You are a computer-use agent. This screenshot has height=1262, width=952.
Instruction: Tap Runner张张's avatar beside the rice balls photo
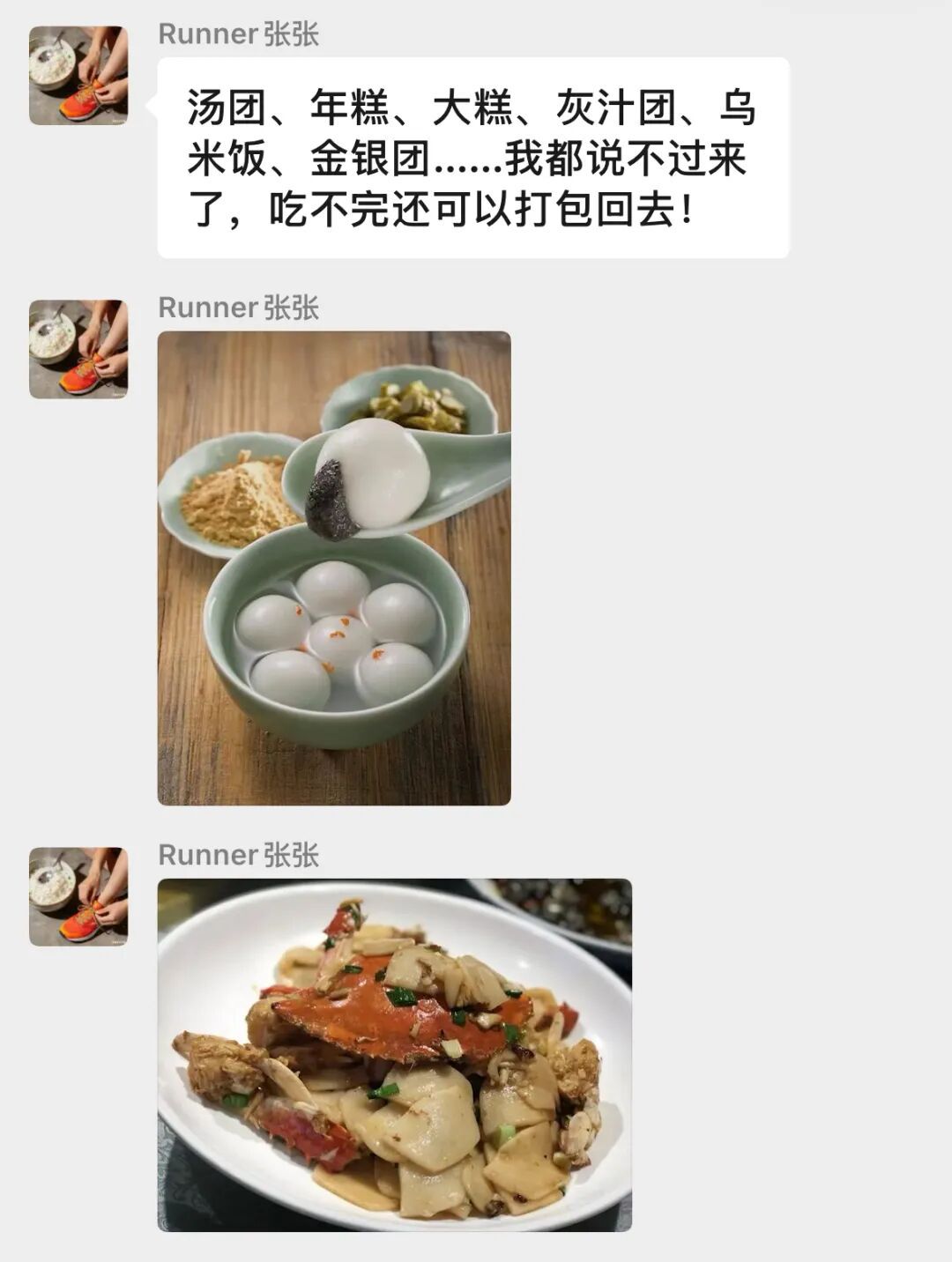(78, 349)
